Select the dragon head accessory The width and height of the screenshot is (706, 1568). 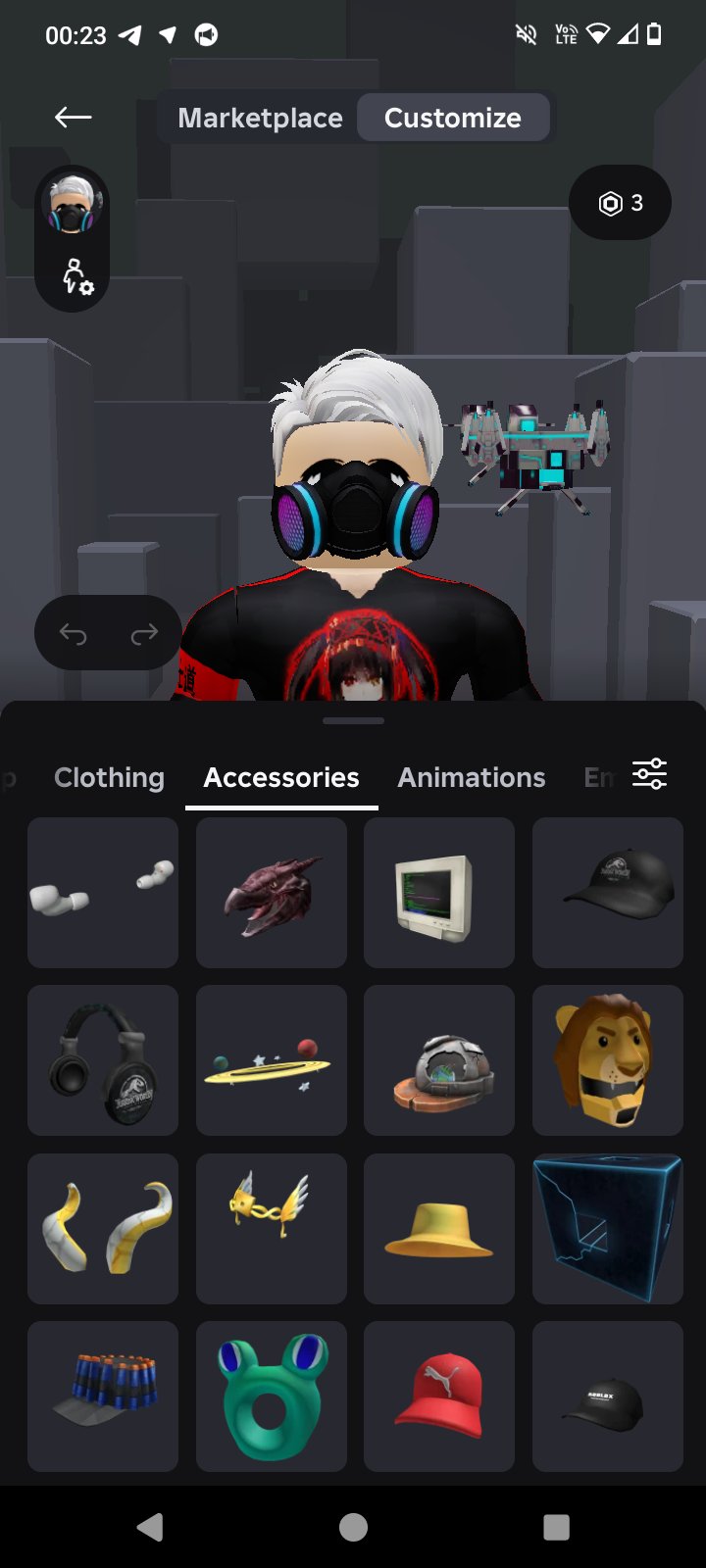(272, 893)
